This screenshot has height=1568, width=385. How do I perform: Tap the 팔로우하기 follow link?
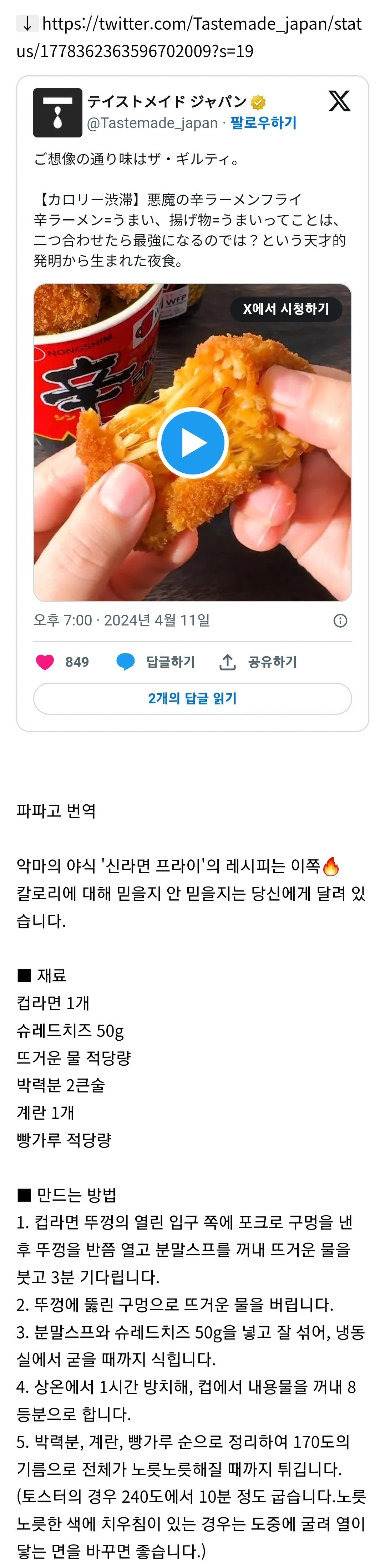point(263,123)
